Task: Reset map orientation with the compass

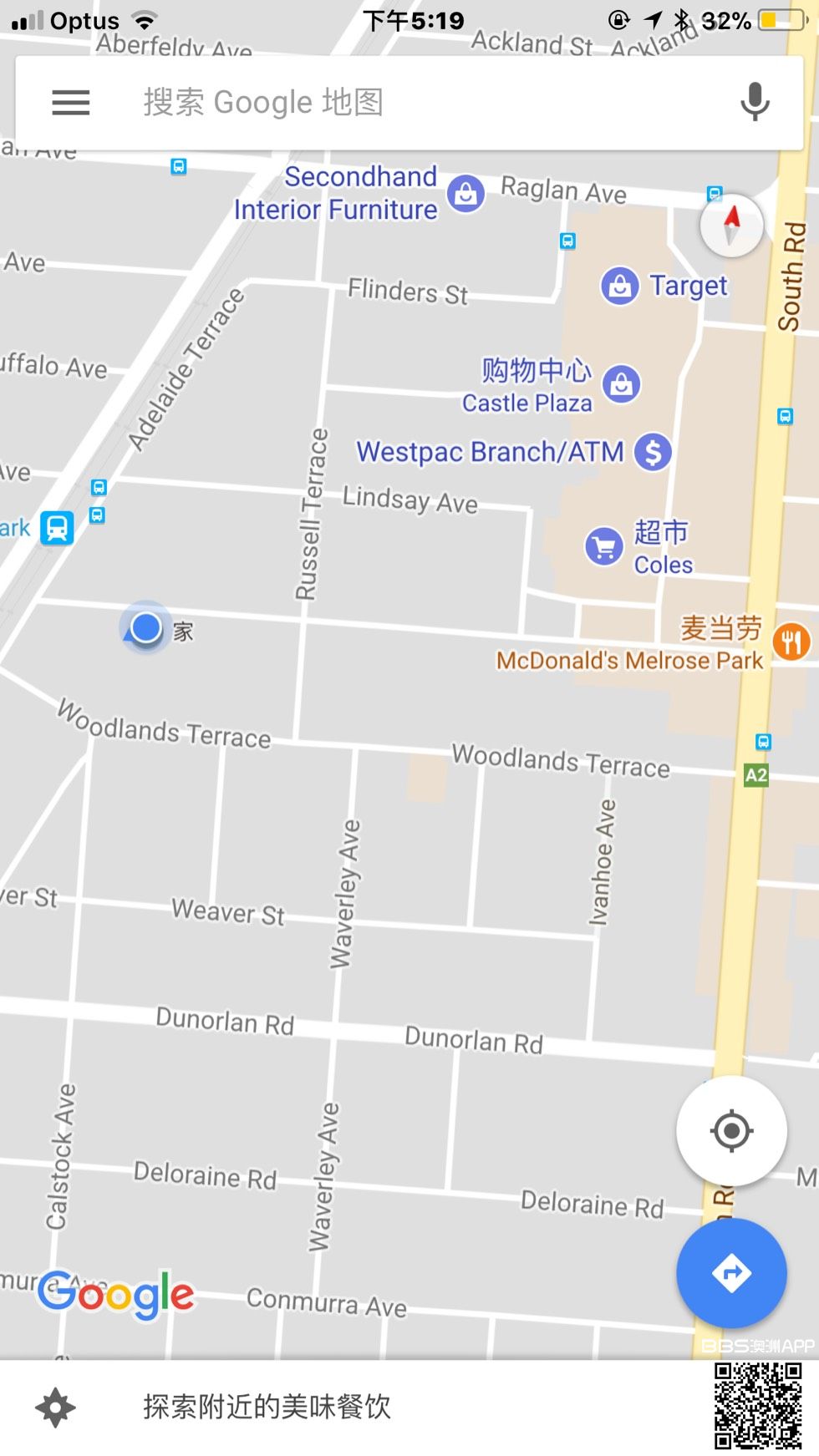Action: pos(731,226)
